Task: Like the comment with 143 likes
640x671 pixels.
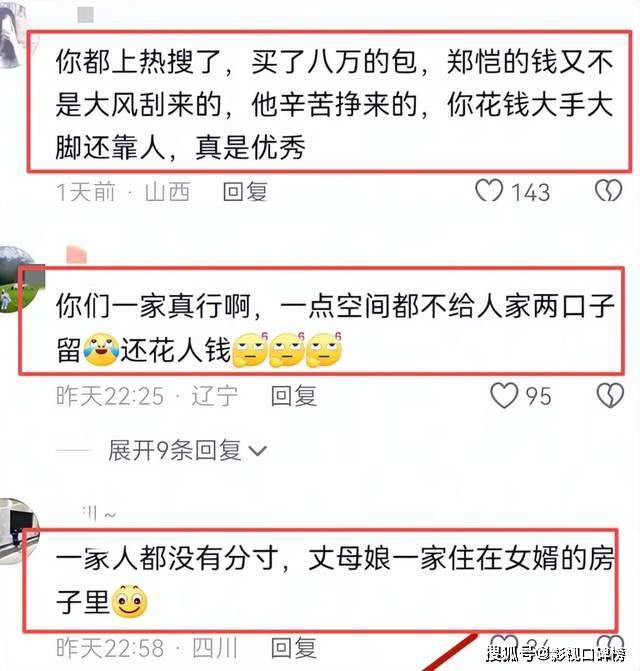Action: pyautogui.click(x=489, y=191)
